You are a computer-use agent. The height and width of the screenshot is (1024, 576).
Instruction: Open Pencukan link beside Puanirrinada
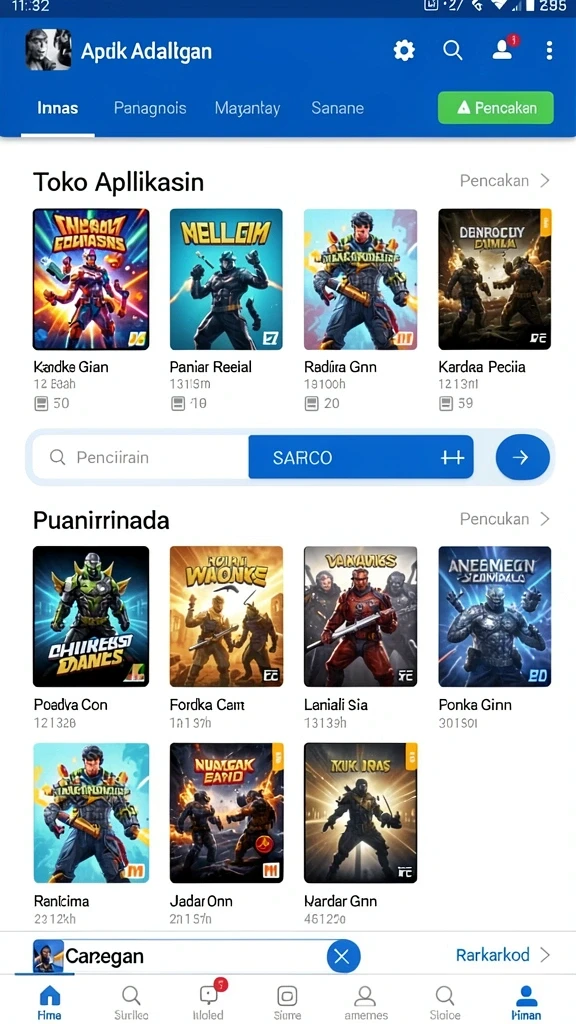tap(505, 519)
